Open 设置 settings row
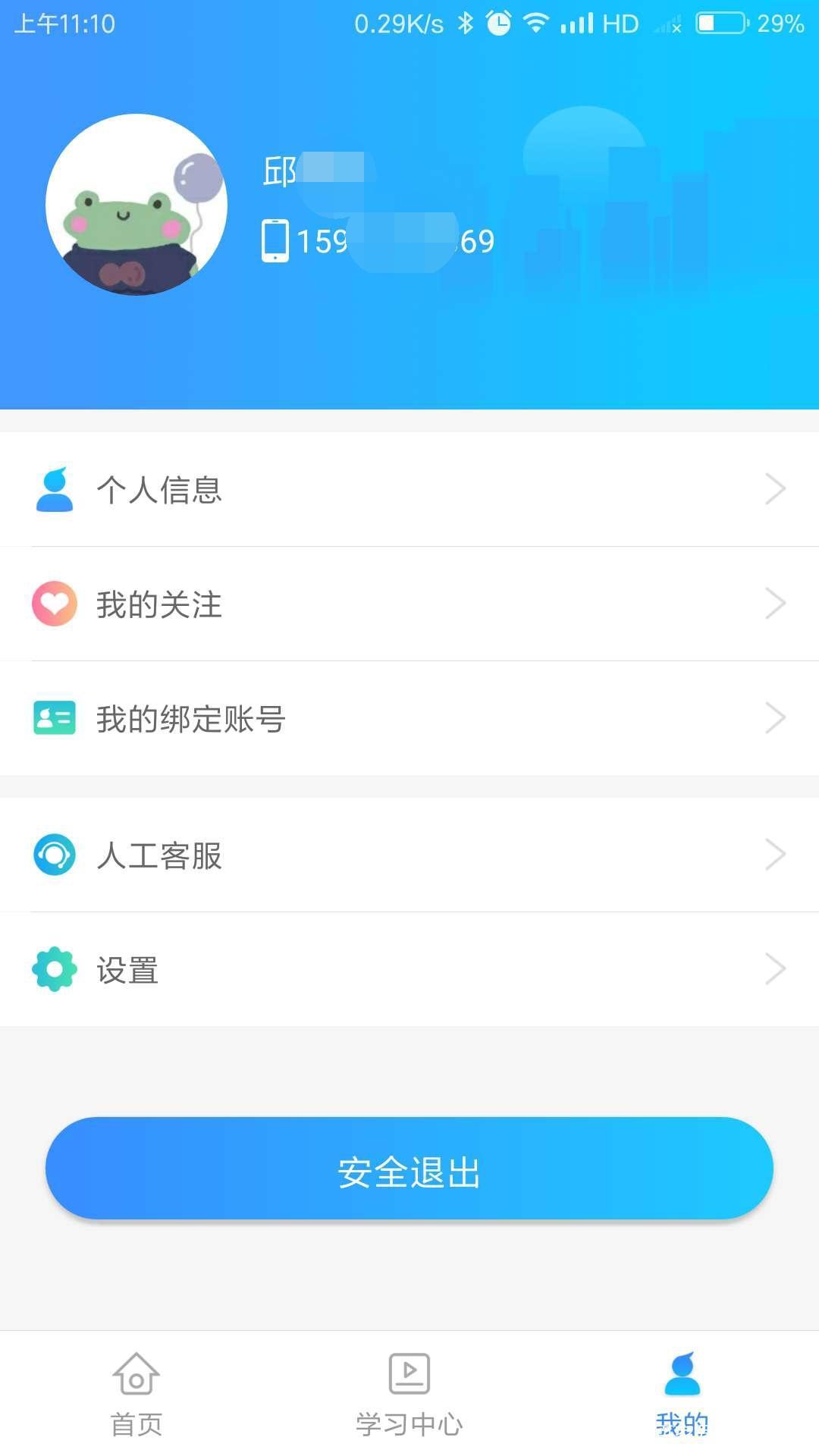Screen dimensions: 819x1456 (x=409, y=969)
